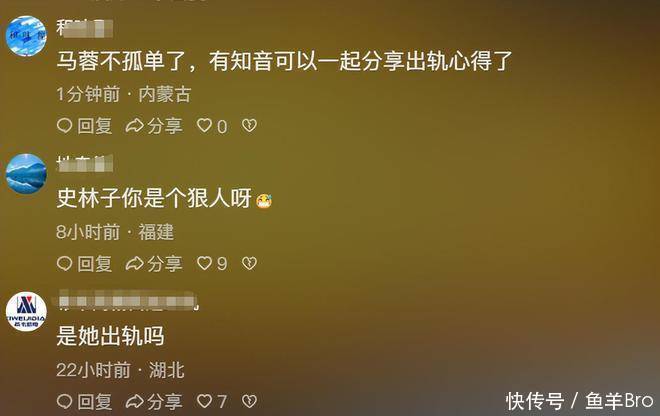The height and width of the screenshot is (416, 660).
Task: Share the 是她出轨吗 comment
Action: pyautogui.click(x=153, y=402)
